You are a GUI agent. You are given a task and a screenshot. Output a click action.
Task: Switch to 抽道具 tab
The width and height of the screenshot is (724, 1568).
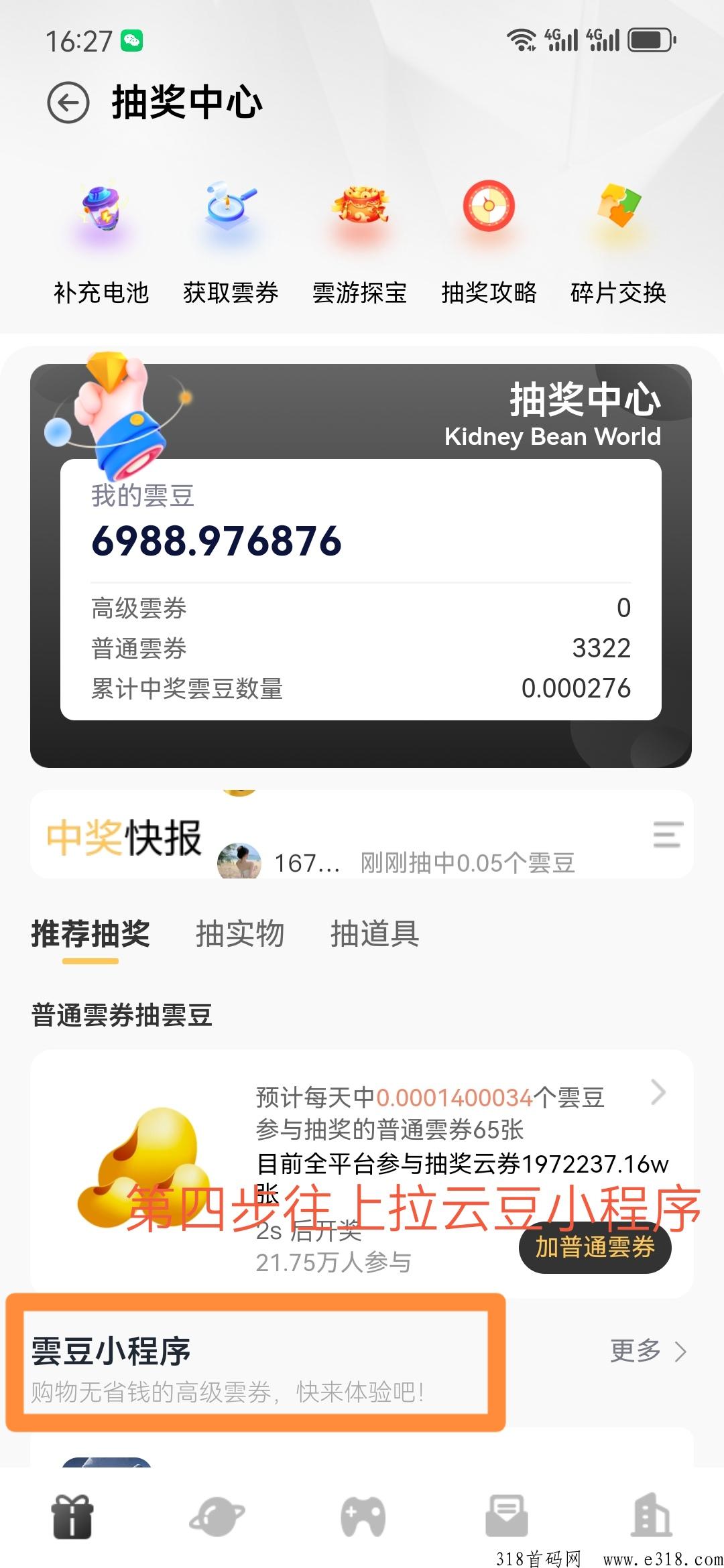click(x=375, y=933)
